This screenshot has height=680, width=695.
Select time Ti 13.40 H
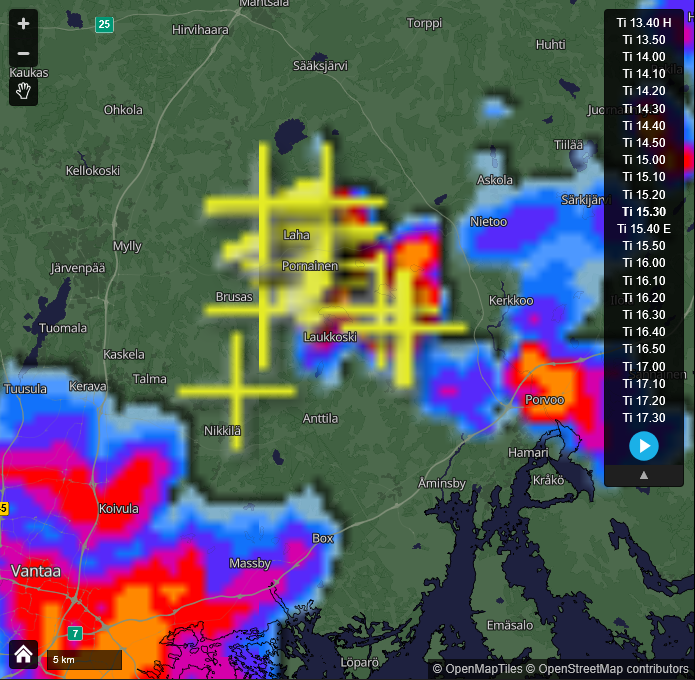pos(643,22)
